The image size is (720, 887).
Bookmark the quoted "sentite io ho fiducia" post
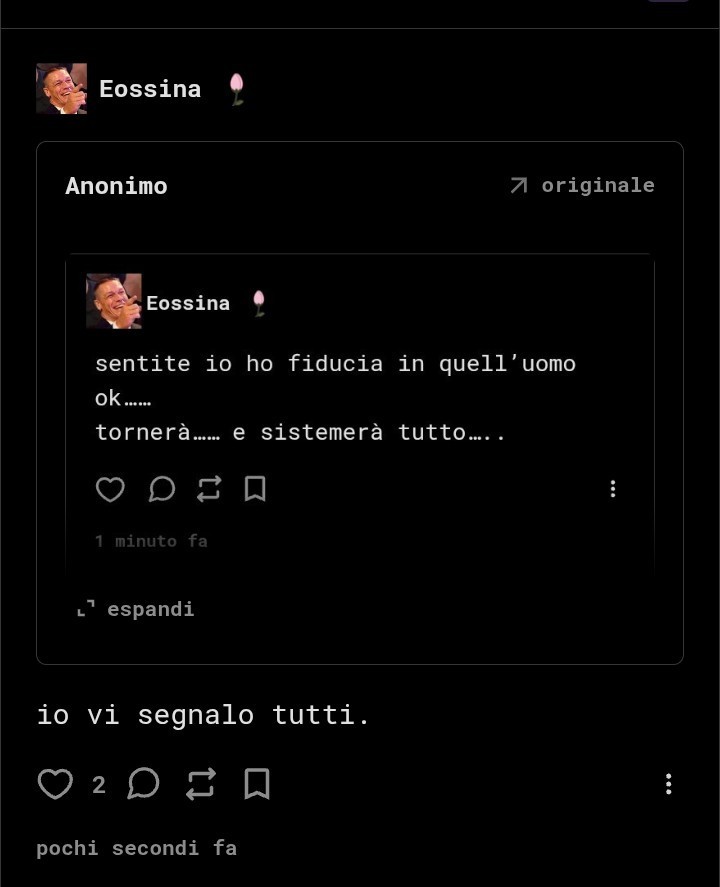coord(255,489)
